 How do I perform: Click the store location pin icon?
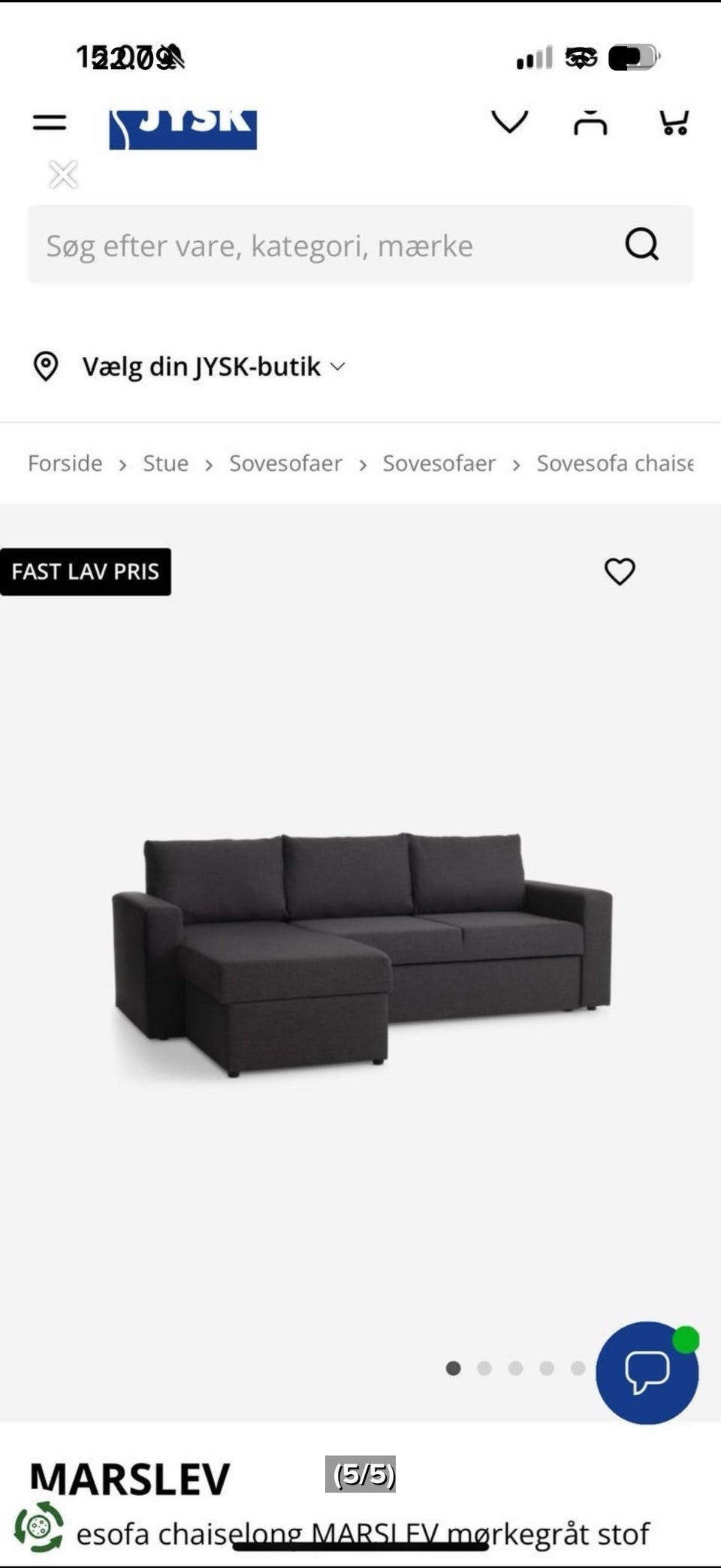tap(47, 366)
